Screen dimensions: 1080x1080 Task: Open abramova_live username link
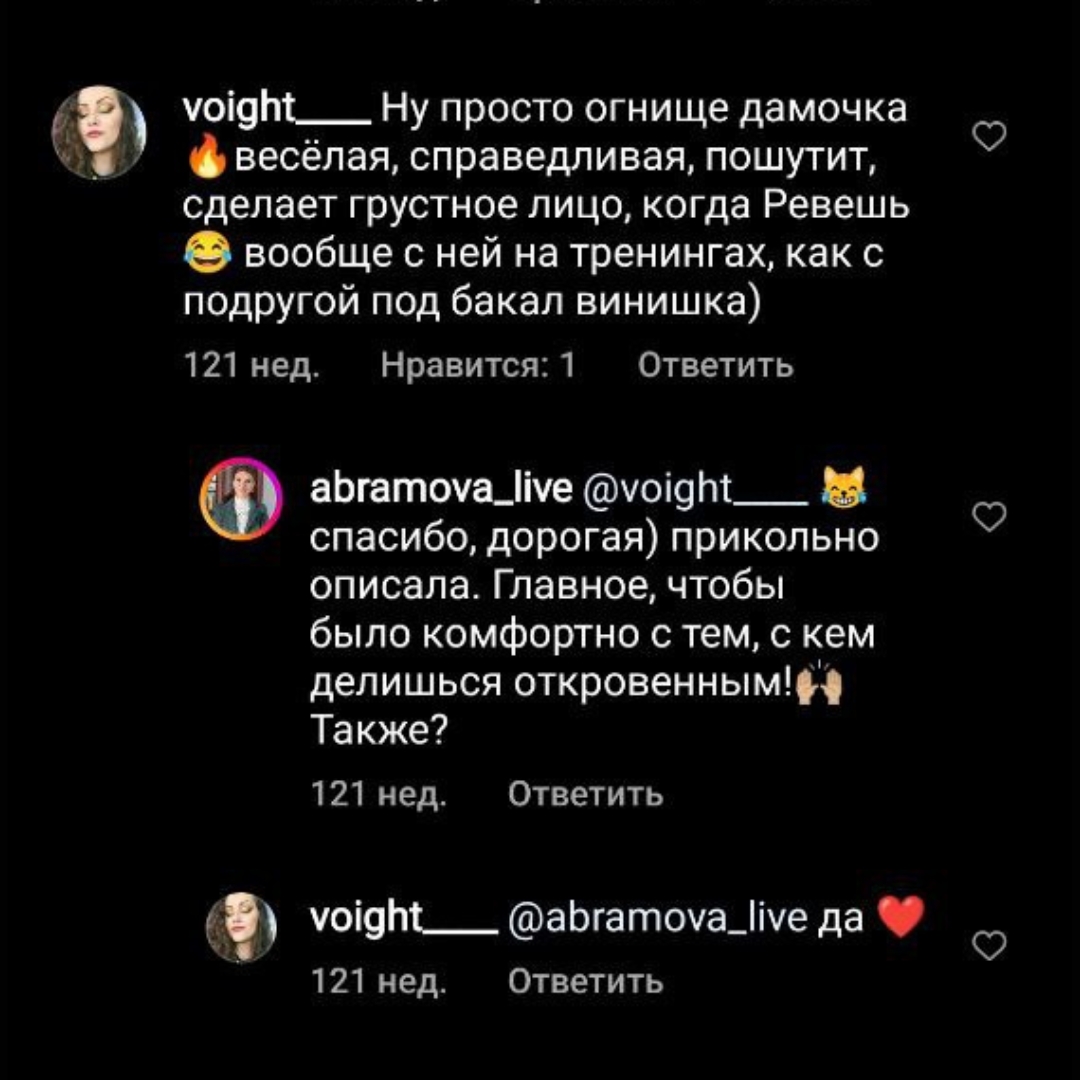pos(442,489)
